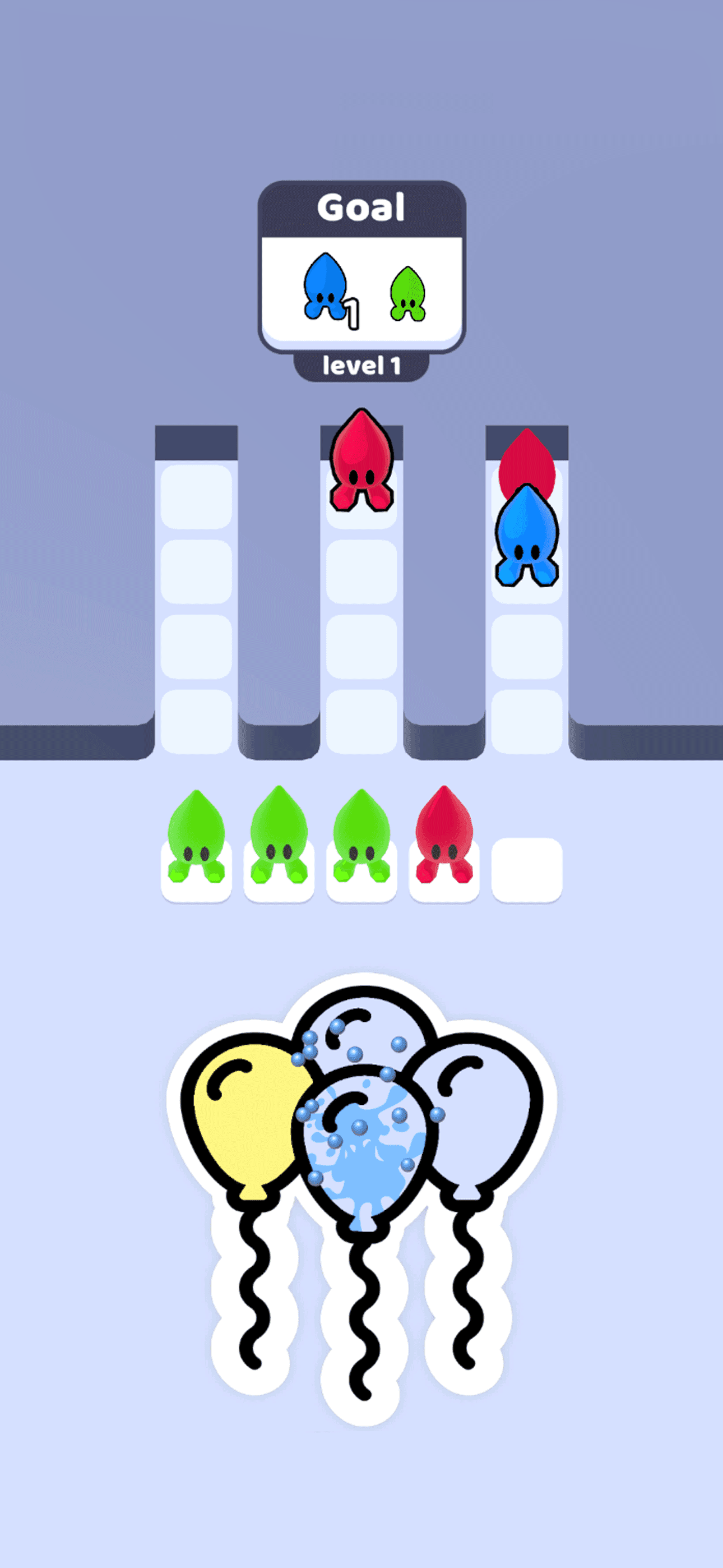This screenshot has width=723, height=1568.
Task: Tap the blue creature icon in the Goal panel
Action: click(326, 286)
